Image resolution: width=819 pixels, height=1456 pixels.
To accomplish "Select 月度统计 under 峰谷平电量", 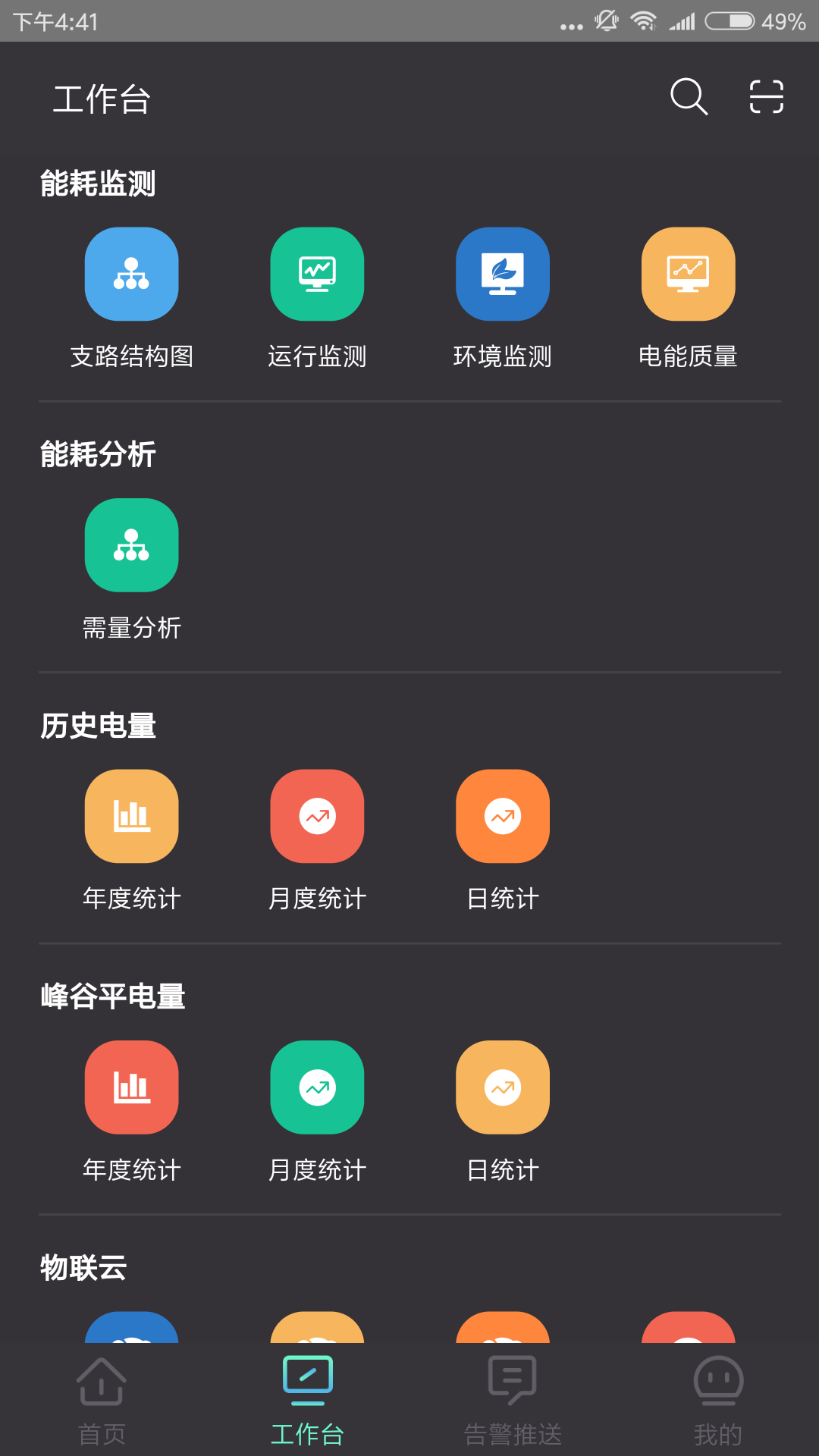I will click(x=317, y=1087).
